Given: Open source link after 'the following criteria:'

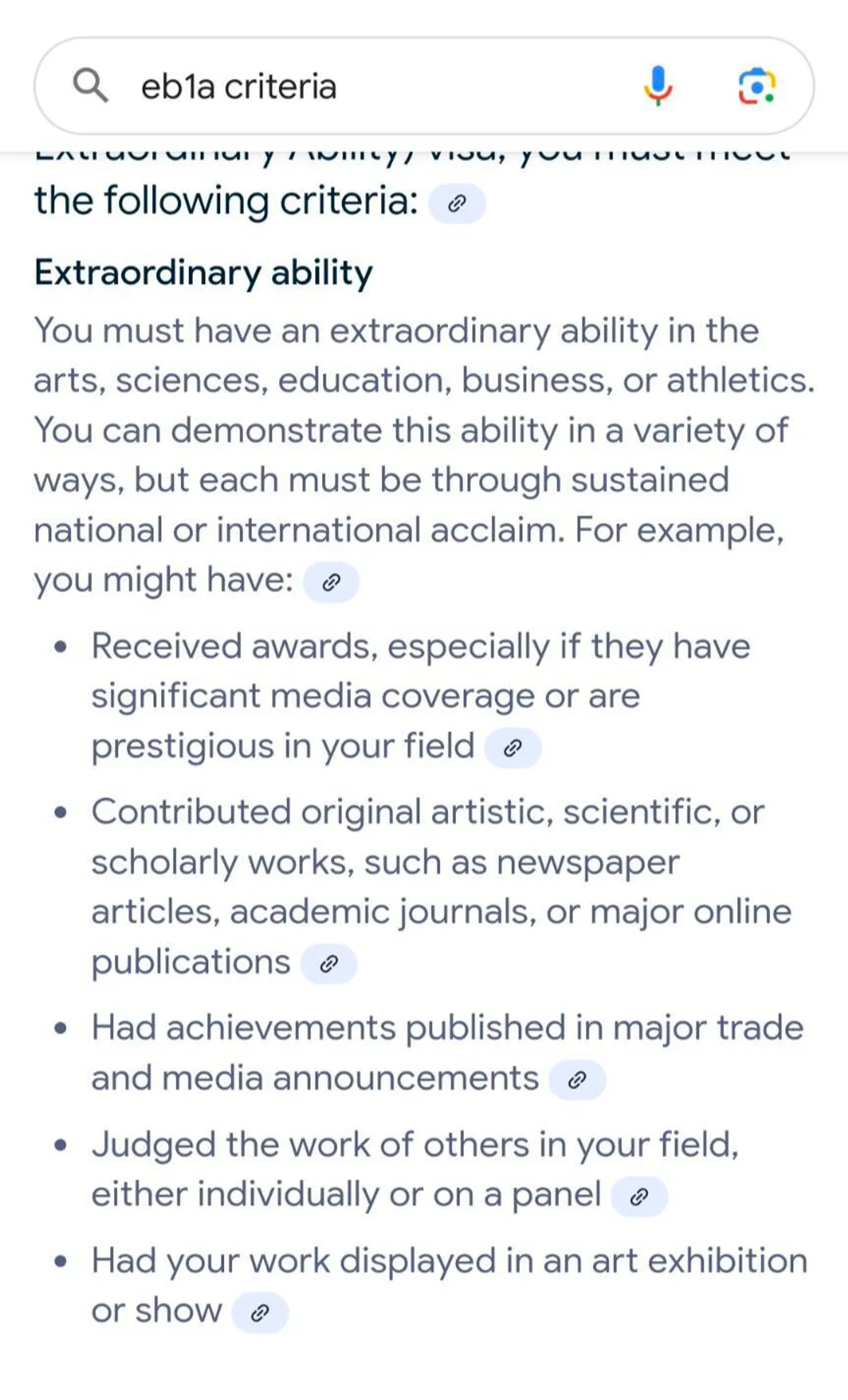Looking at the screenshot, I should click(x=457, y=204).
